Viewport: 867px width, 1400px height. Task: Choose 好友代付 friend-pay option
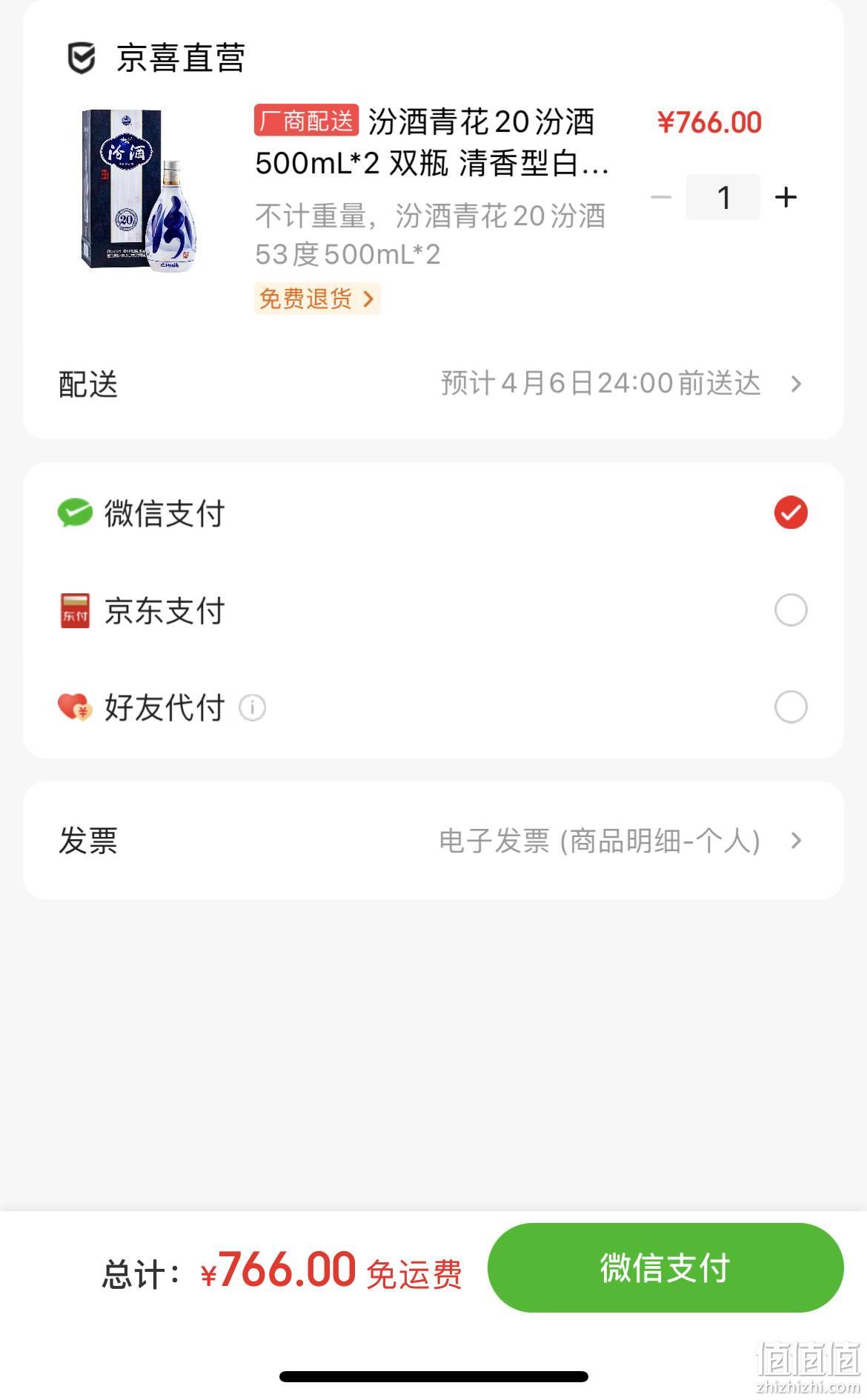tap(433, 707)
